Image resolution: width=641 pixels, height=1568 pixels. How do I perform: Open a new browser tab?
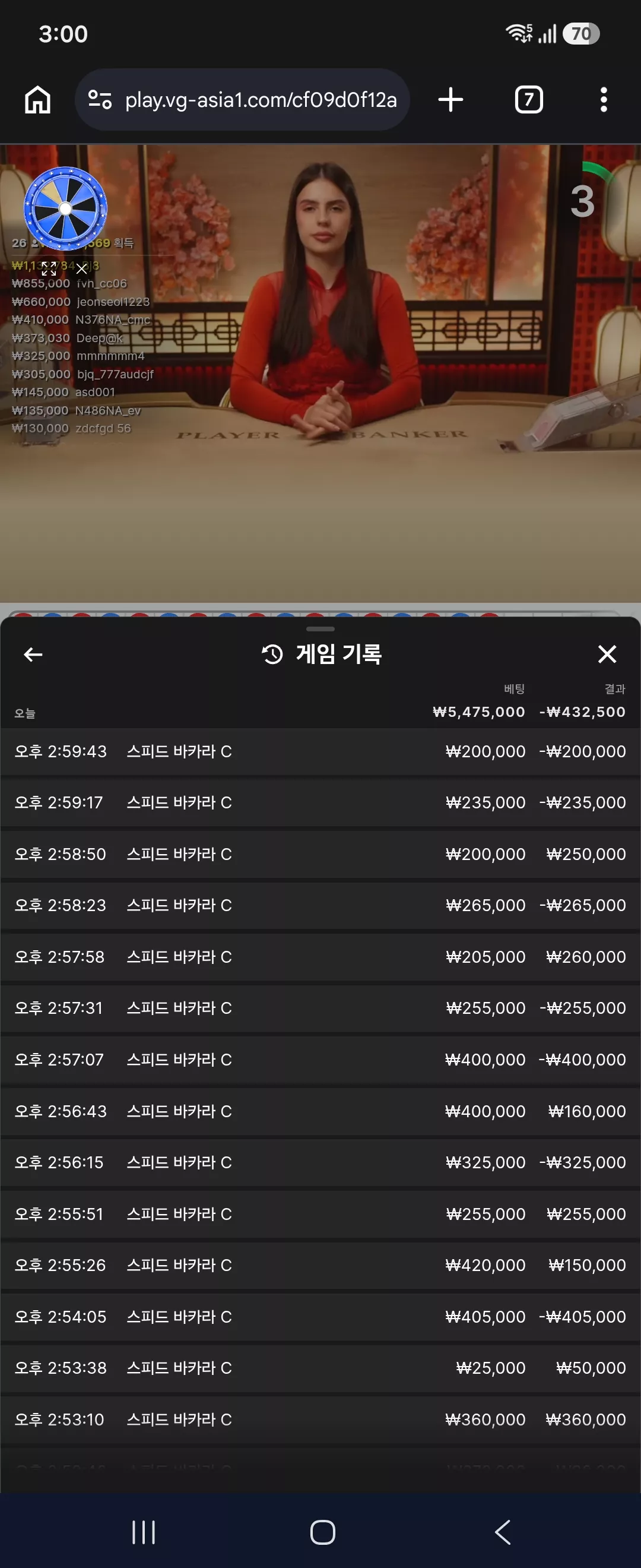tap(450, 99)
